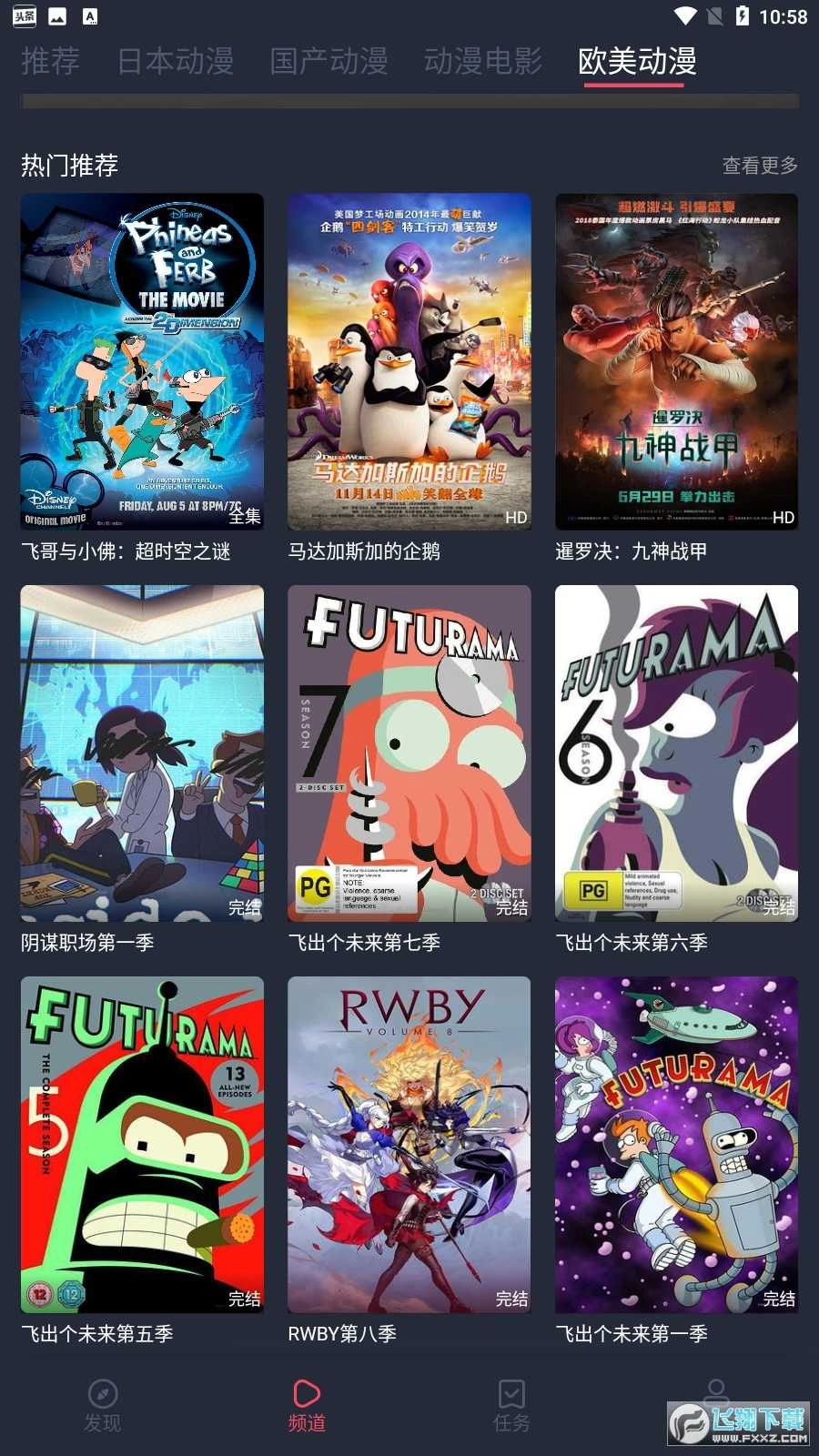Screen dimensions: 819x1456
Task: Switch to the 日本动漫 tab
Action: [x=175, y=61]
